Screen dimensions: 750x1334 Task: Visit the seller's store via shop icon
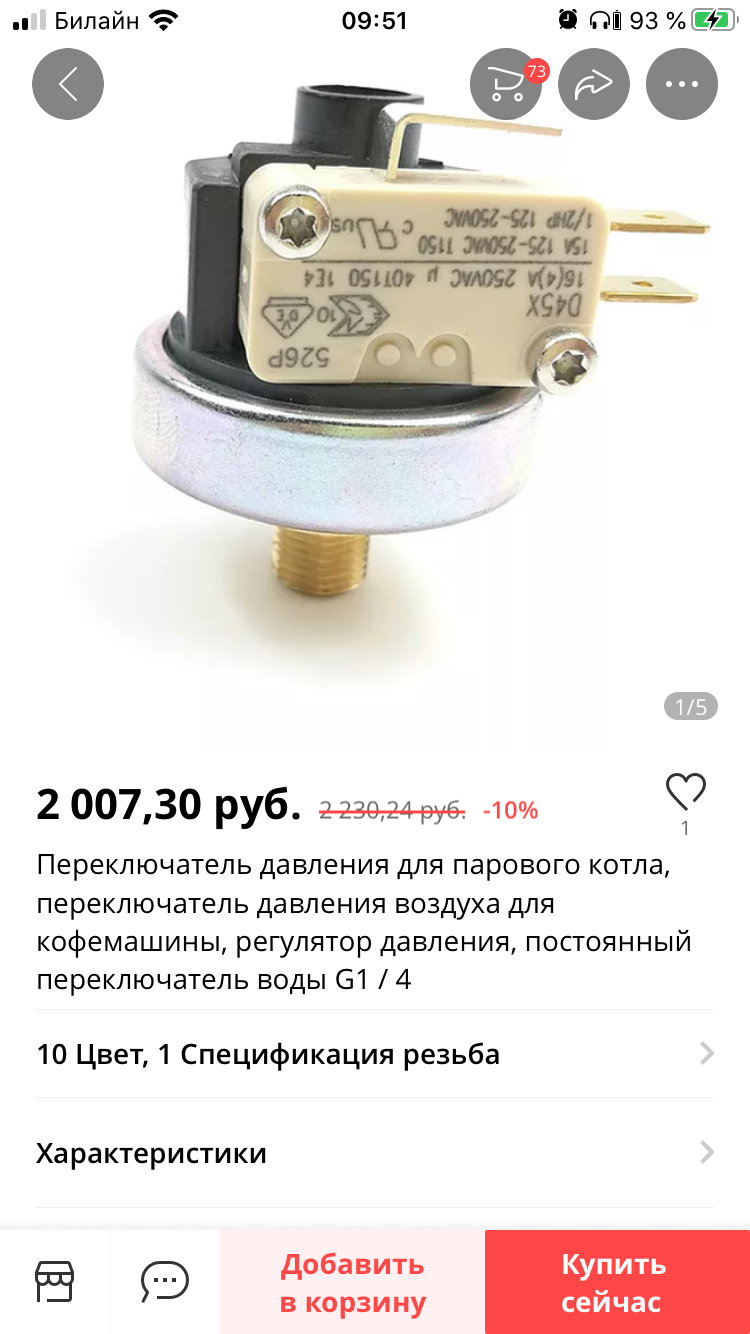tap(55, 1281)
